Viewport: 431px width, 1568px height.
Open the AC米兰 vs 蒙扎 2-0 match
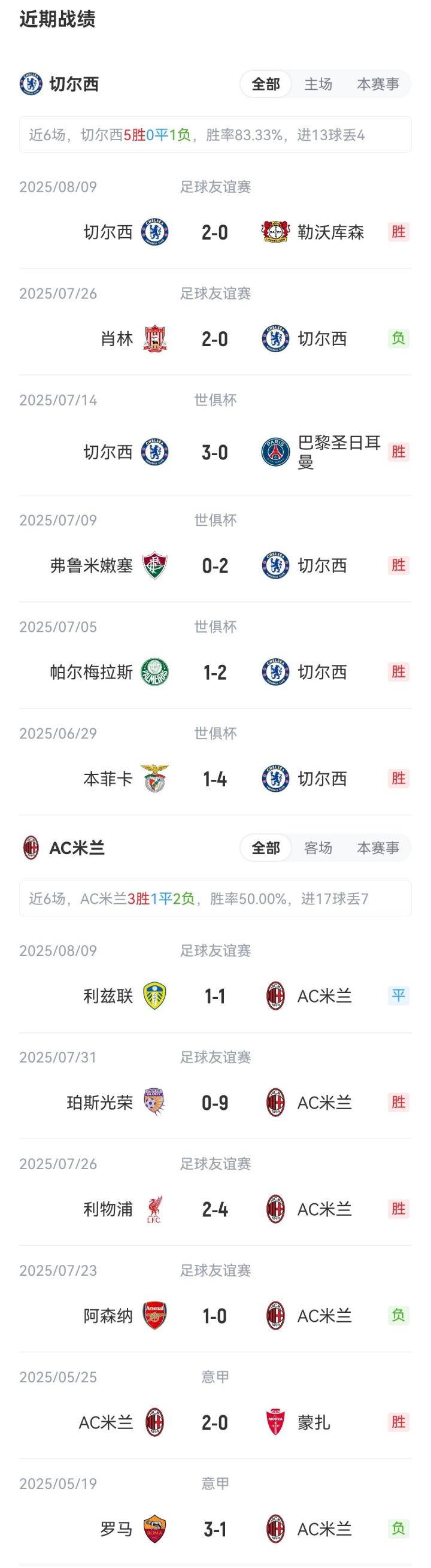coord(215,1422)
